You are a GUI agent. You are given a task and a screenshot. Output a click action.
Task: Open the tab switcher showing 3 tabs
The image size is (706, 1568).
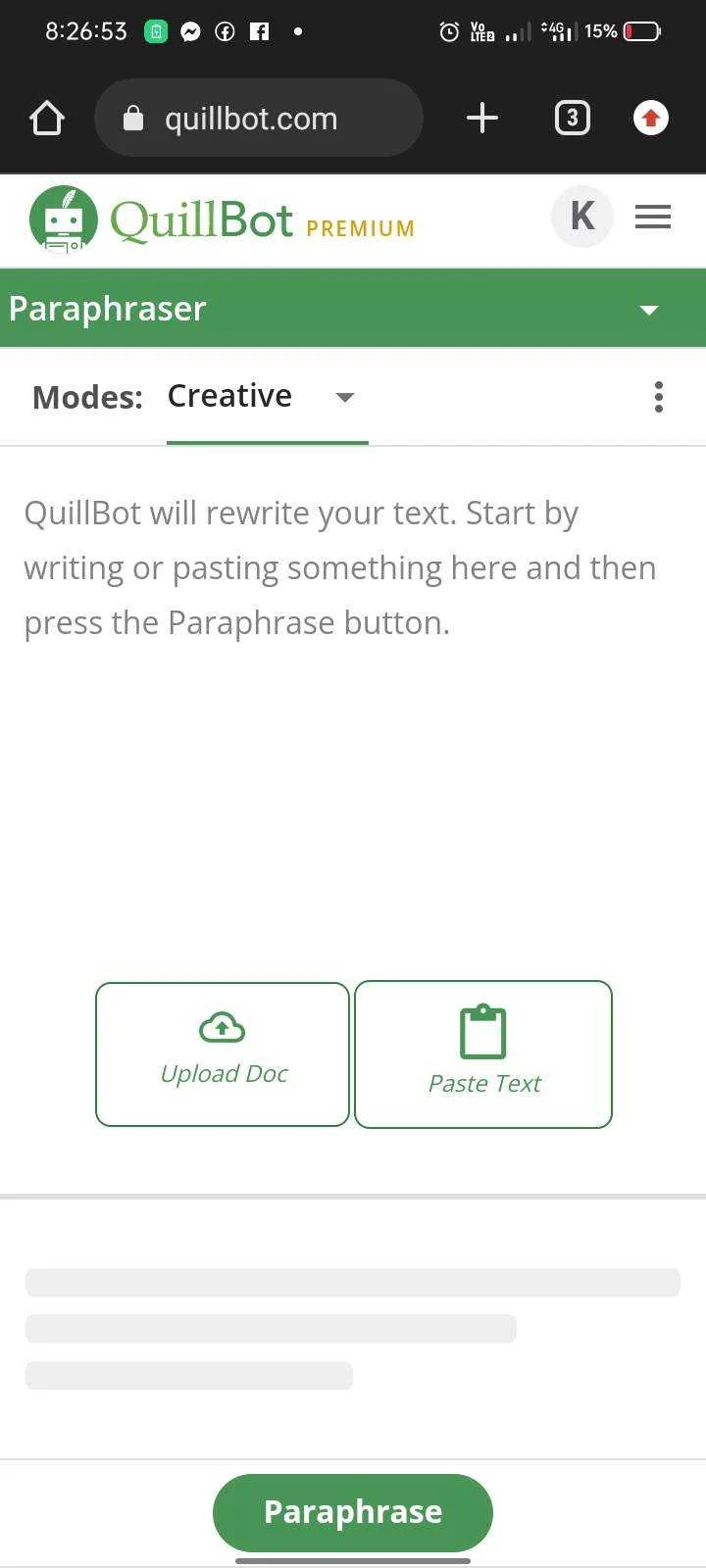pyautogui.click(x=573, y=119)
